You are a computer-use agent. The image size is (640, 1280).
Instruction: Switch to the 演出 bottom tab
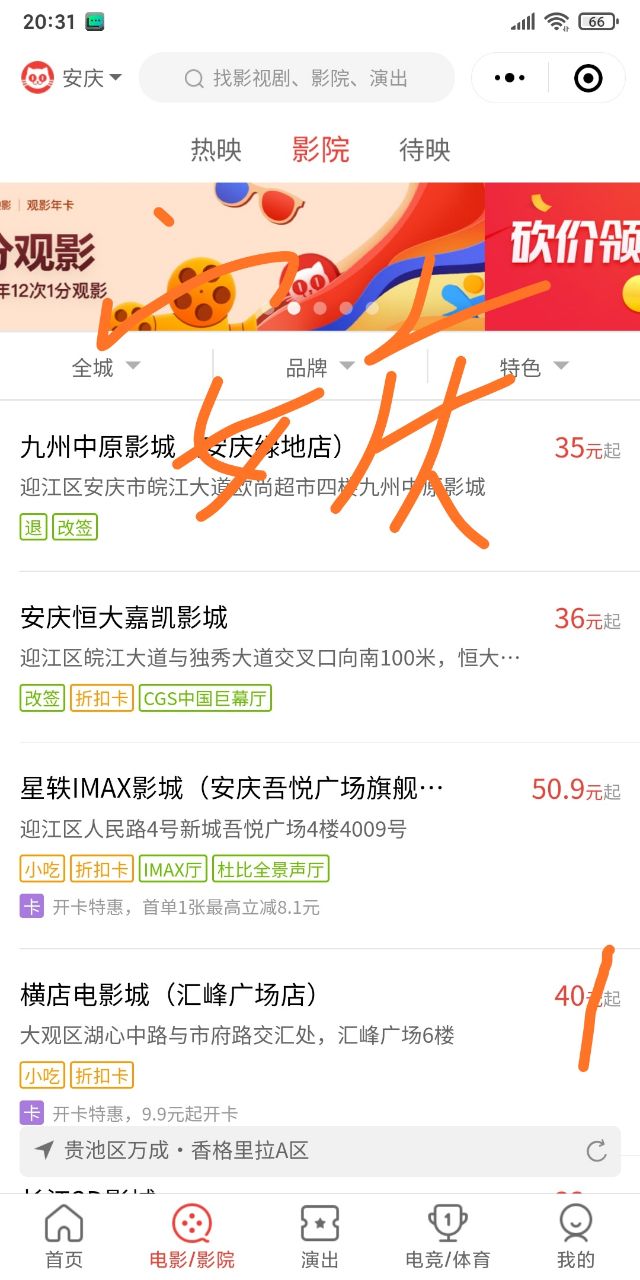pyautogui.click(x=320, y=1236)
